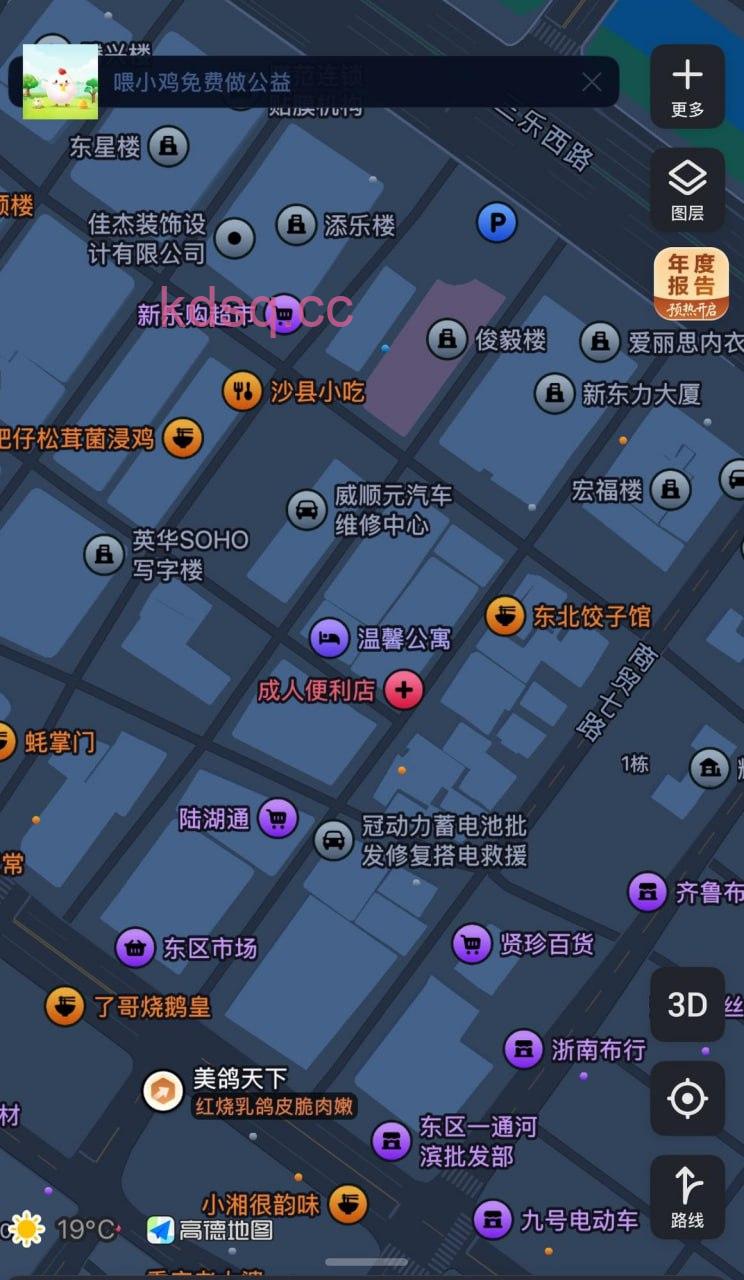
Task: Open the 图层 layers panel
Action: click(x=687, y=190)
